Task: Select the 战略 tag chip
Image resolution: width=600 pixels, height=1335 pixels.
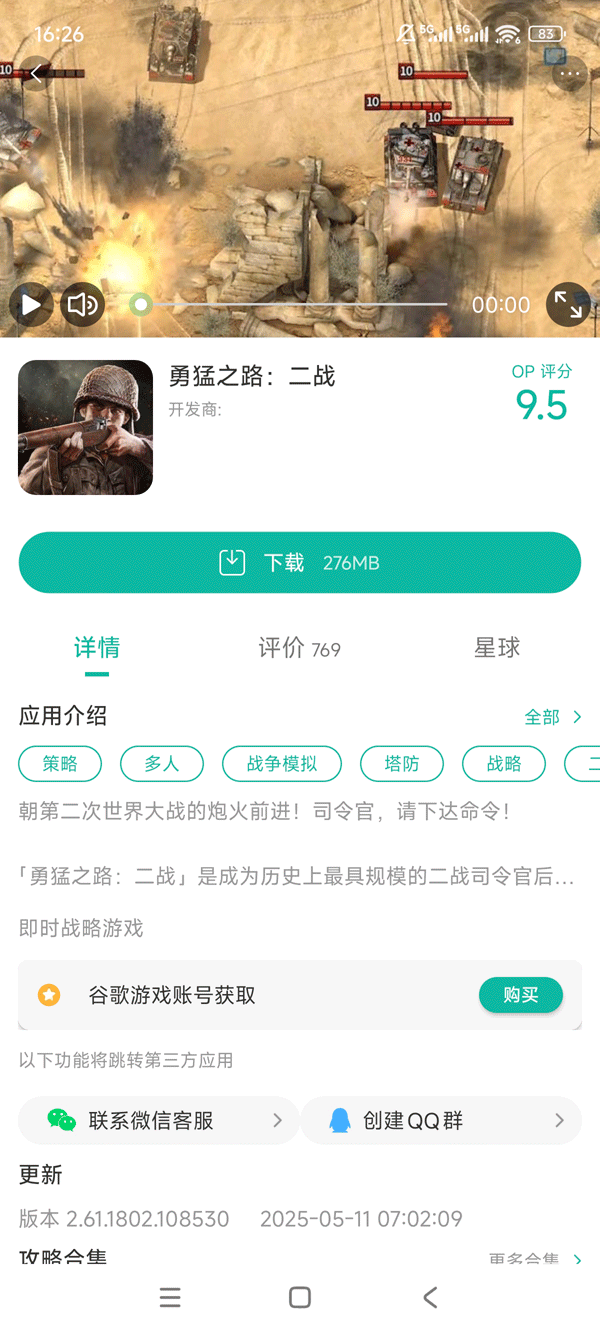Action: pyautogui.click(x=504, y=764)
